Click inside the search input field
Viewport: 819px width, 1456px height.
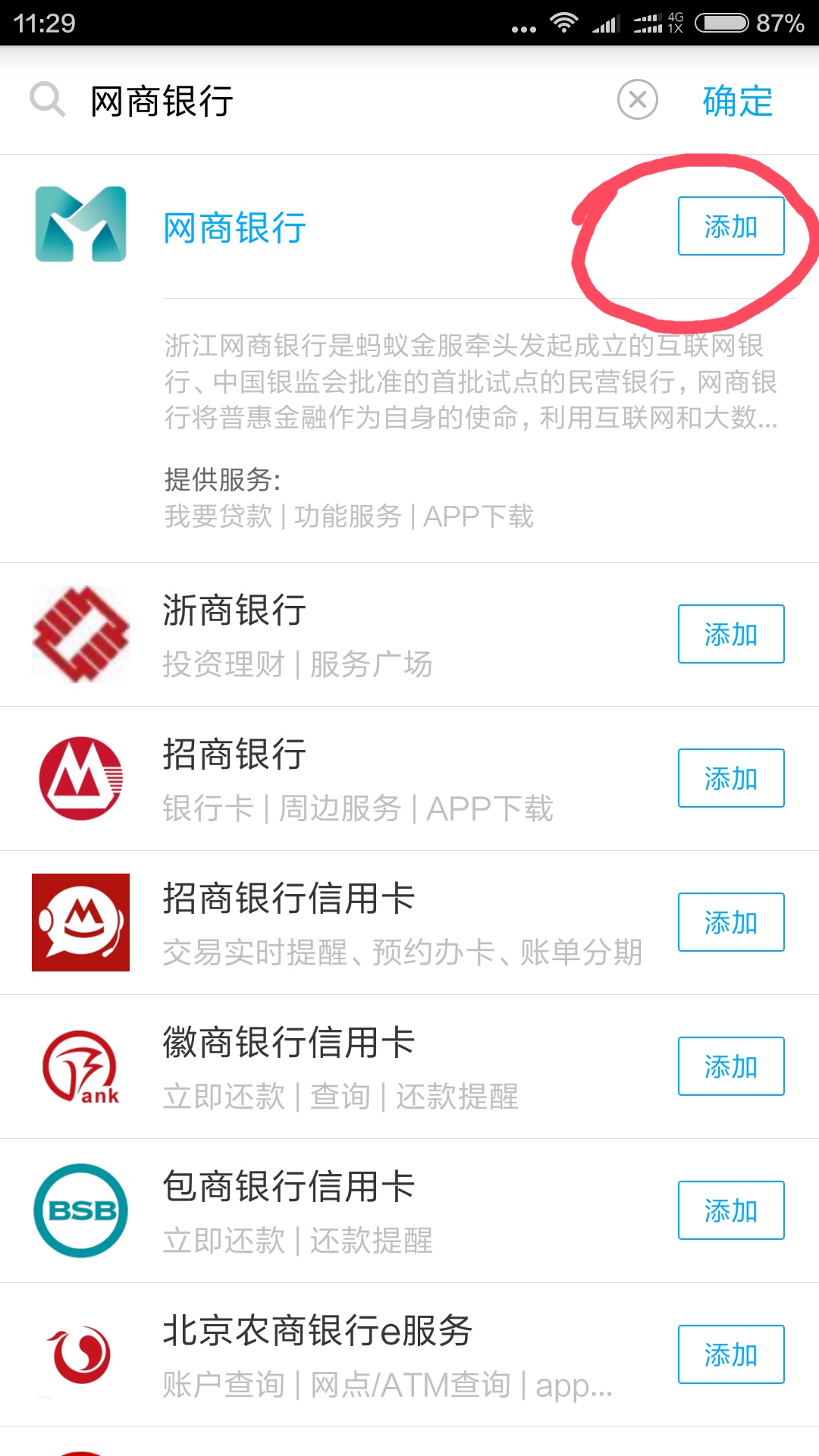tap(303, 100)
